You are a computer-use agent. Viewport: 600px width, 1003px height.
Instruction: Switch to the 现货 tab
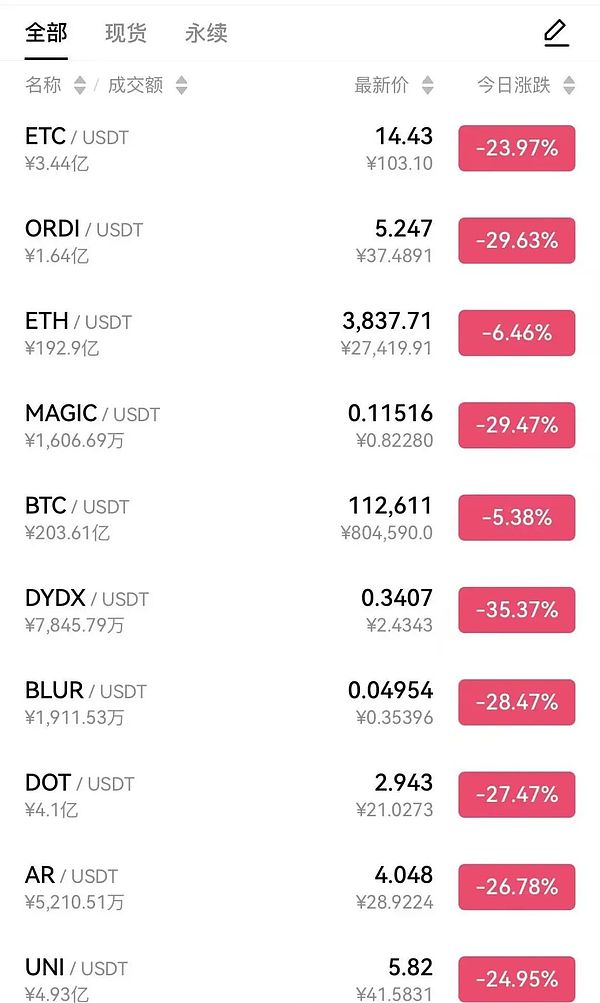126,33
